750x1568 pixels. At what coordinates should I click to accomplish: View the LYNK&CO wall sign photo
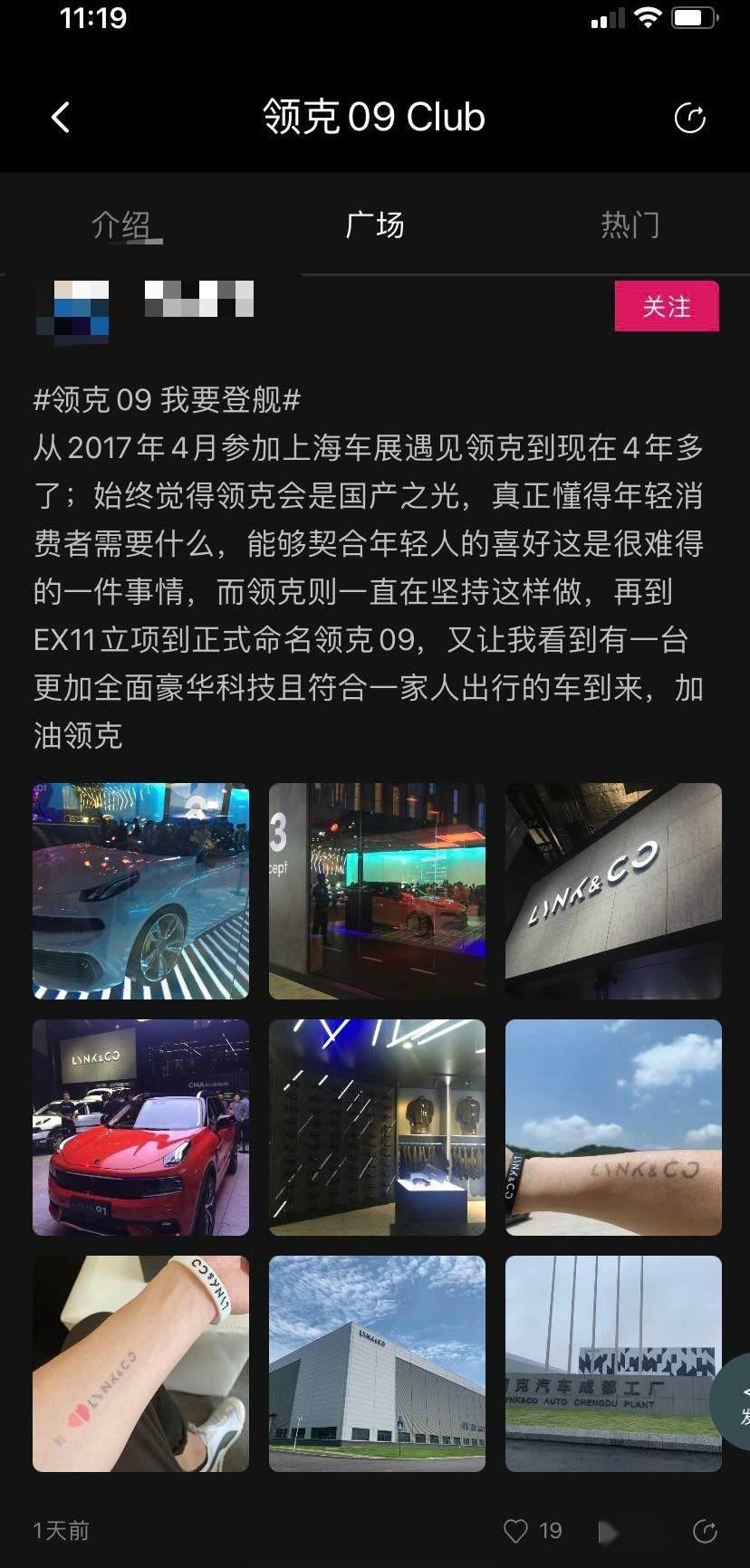(x=613, y=891)
